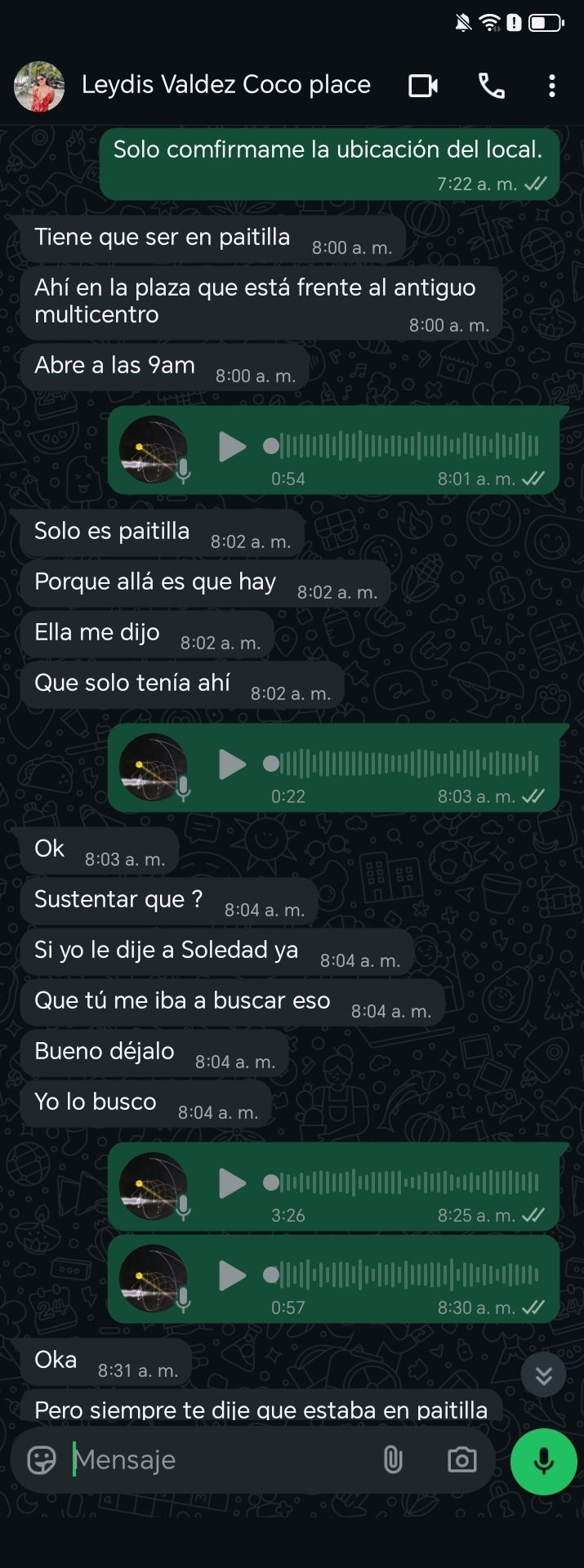The width and height of the screenshot is (584, 1568).
Task: Play the 3:26 voice message
Action: click(x=232, y=1183)
